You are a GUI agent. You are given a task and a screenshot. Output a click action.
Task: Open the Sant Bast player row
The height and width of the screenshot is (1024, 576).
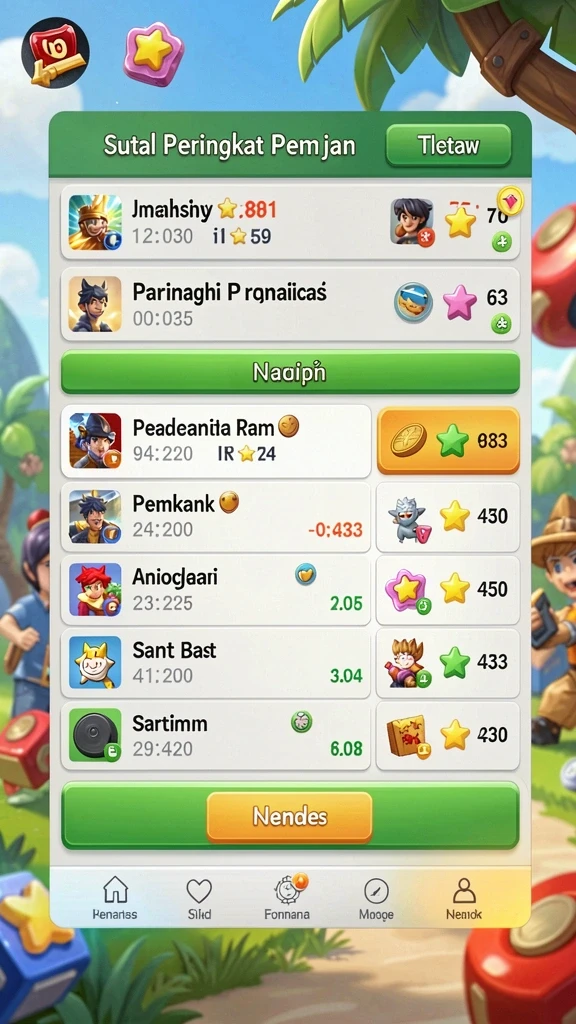click(216, 662)
